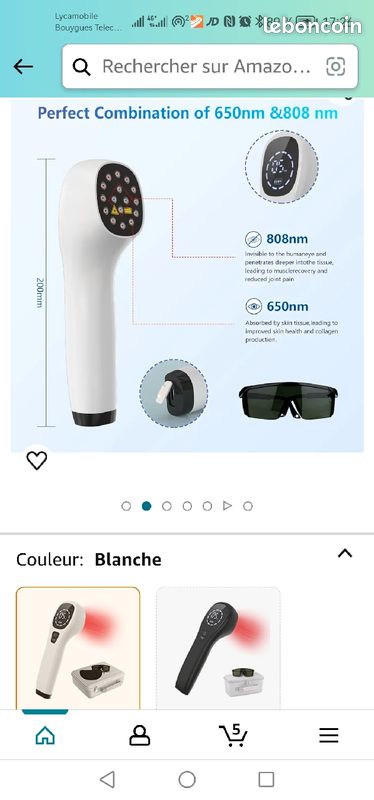The image size is (374, 800).
Task: Add the product to favorites with heart
Action: pos(37,461)
